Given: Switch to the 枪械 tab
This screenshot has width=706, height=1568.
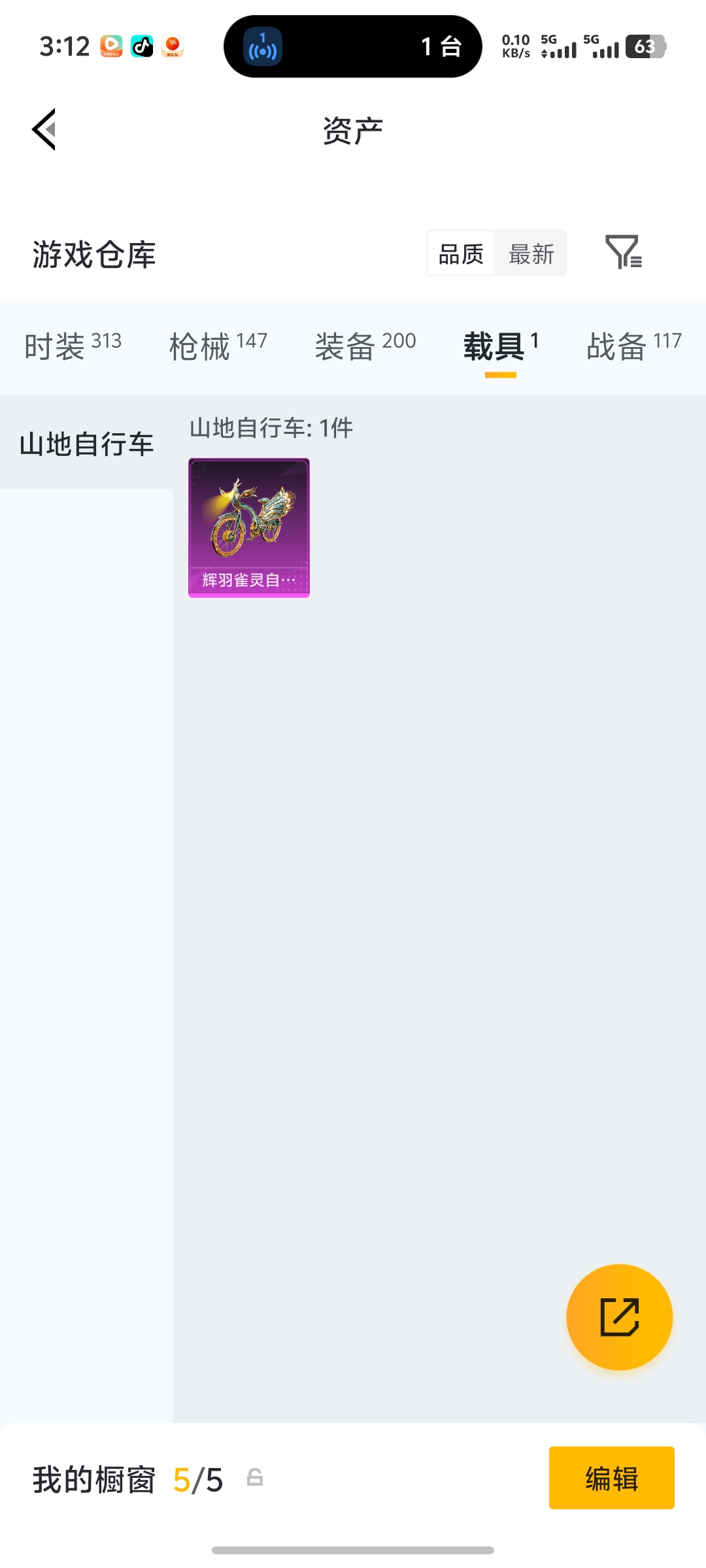Looking at the screenshot, I should pos(218,346).
